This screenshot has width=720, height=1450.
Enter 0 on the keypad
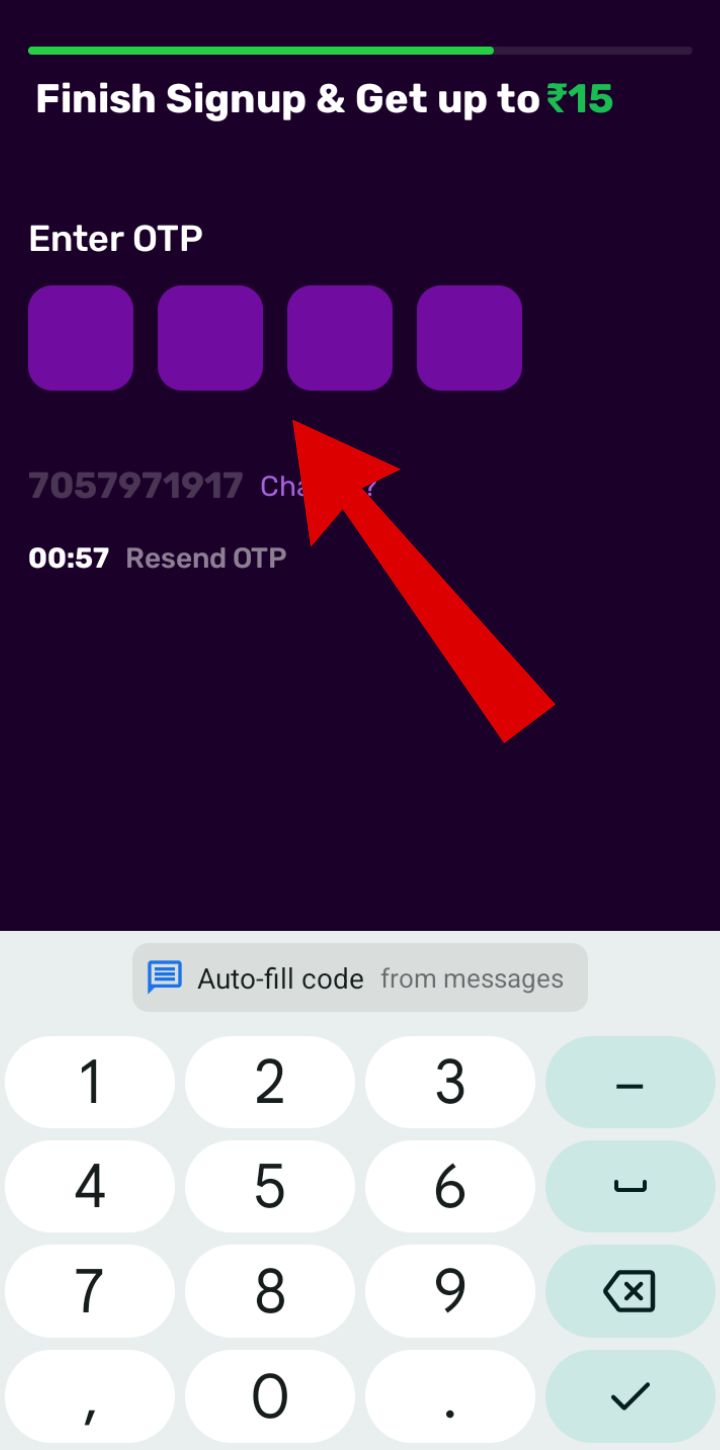[x=270, y=1396]
